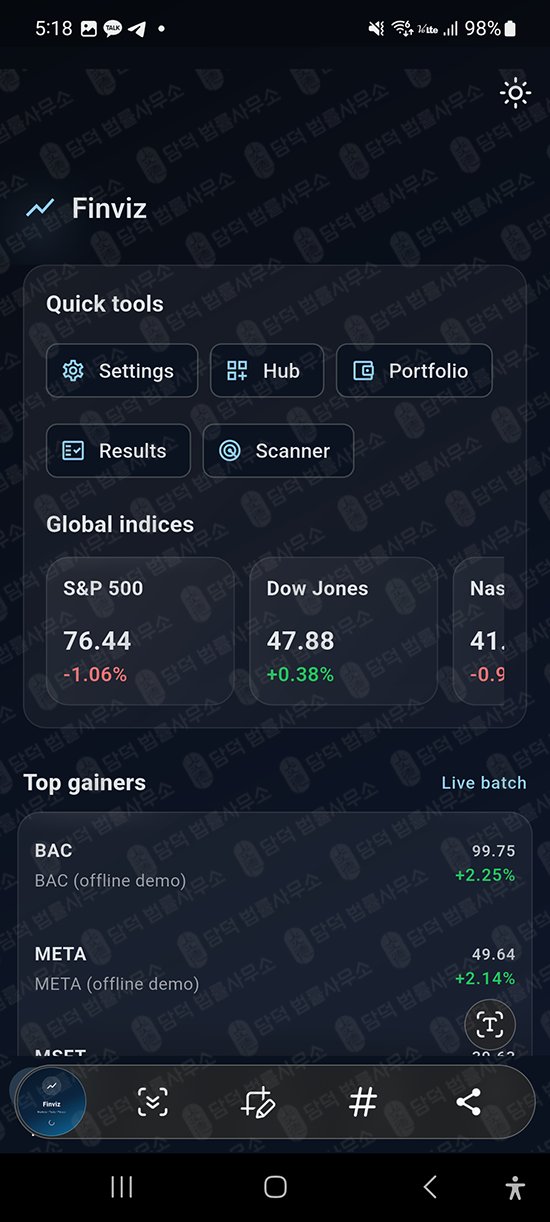
Task: Launch the Scanner quick tool
Action: coord(278,451)
